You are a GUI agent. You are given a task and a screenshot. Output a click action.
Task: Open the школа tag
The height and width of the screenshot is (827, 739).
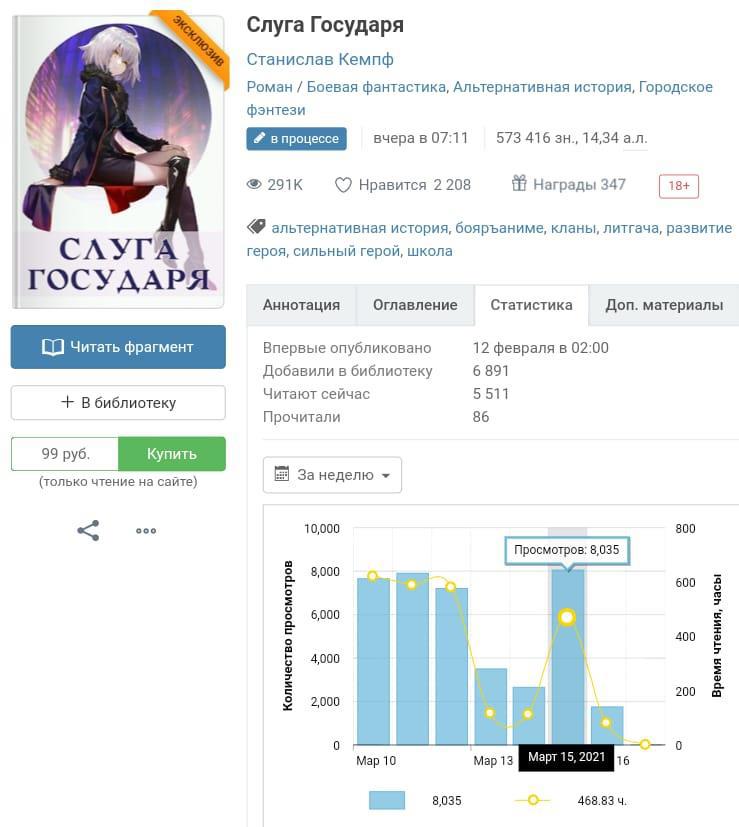(x=430, y=251)
